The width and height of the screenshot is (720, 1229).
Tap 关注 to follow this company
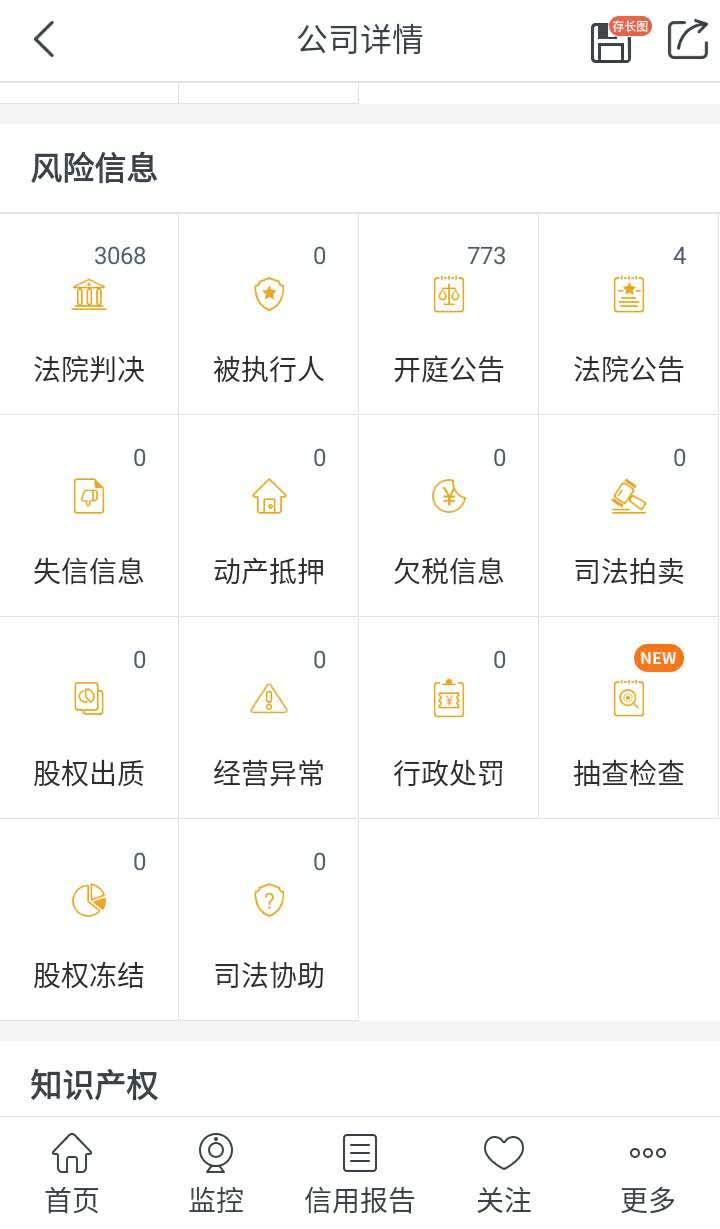click(504, 1173)
